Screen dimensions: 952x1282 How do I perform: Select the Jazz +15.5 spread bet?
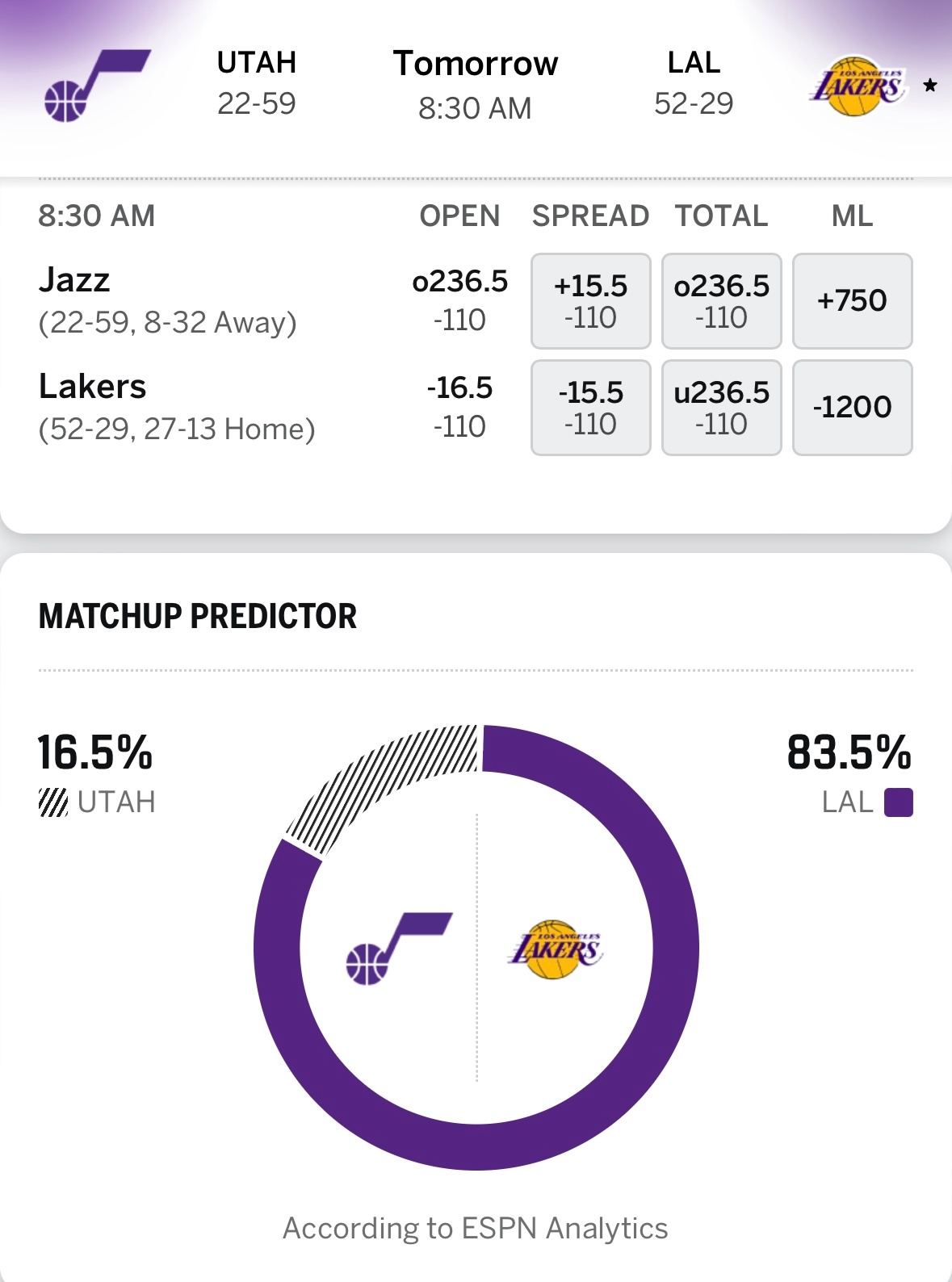tap(590, 302)
